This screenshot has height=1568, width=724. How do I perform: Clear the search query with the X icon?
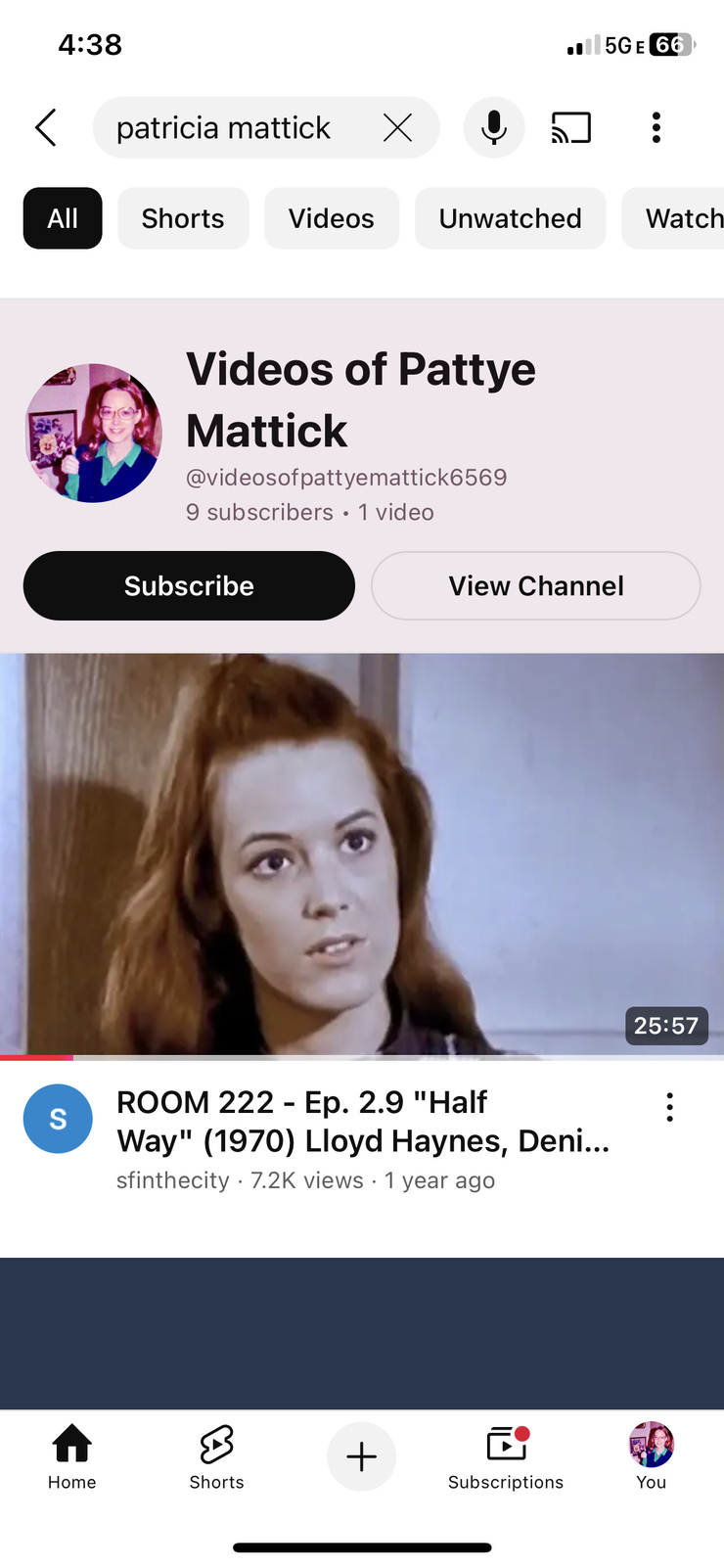[397, 127]
